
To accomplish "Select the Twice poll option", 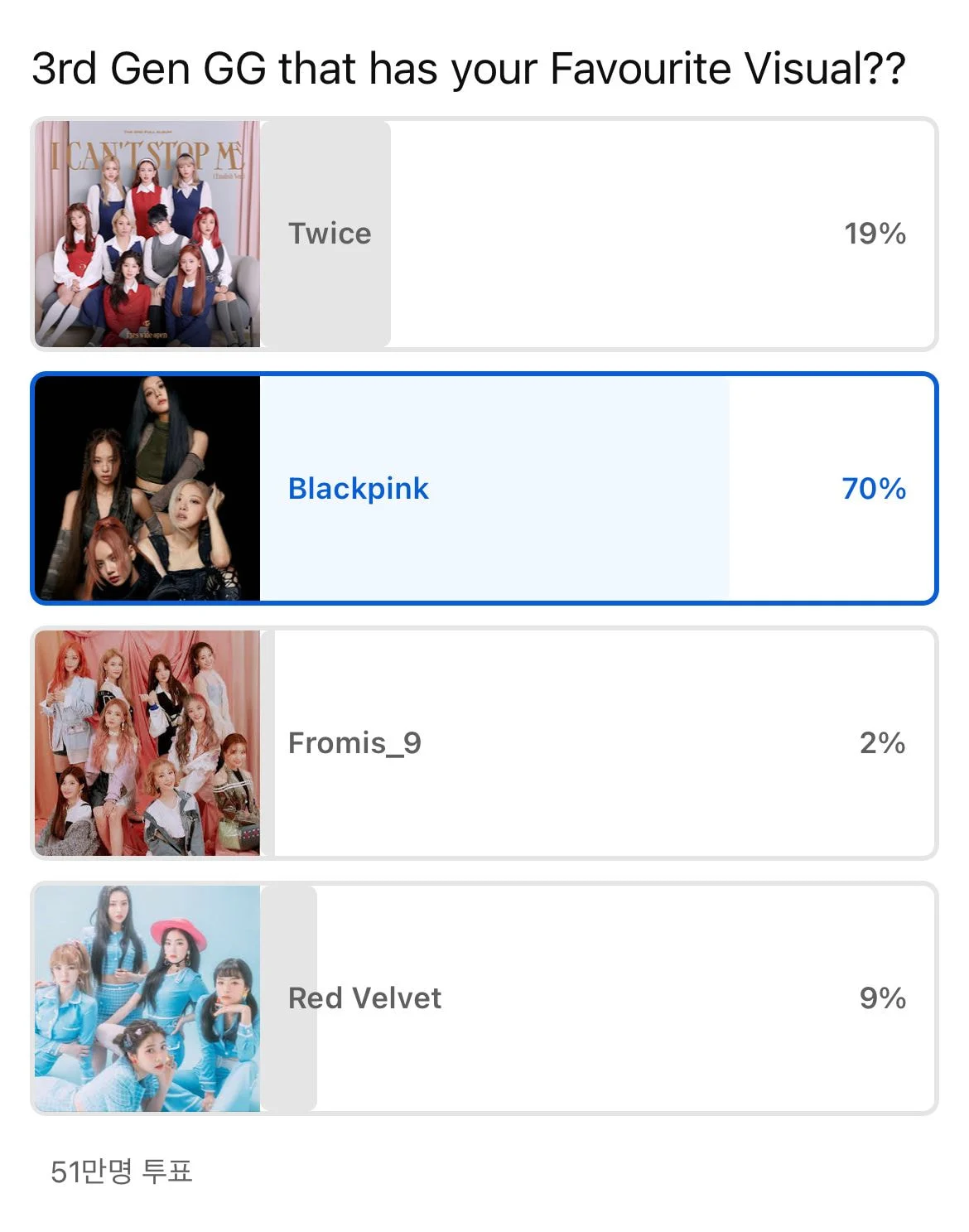I will (x=485, y=234).
